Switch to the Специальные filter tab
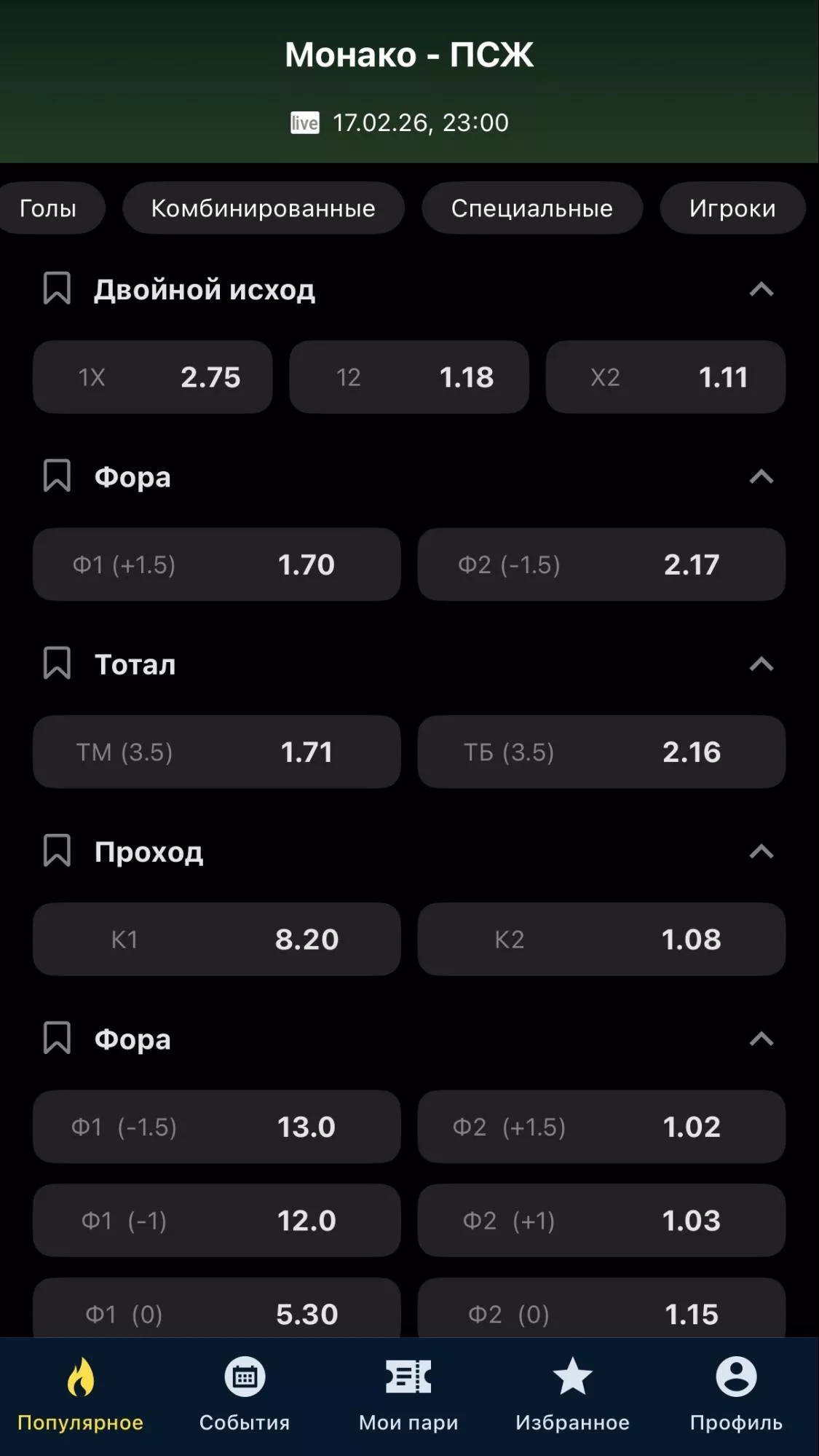The image size is (819, 1456). (532, 208)
